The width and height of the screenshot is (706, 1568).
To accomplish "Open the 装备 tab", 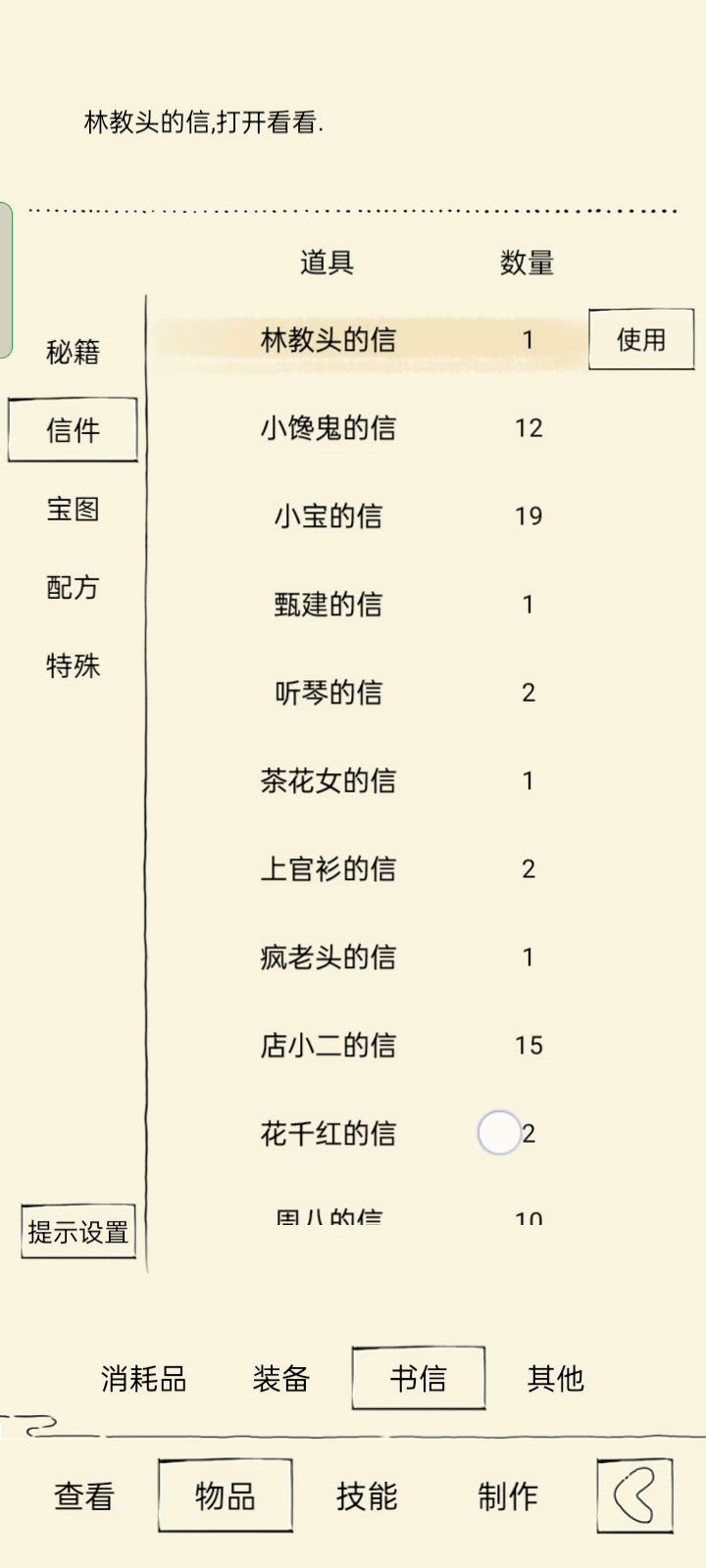I will (x=281, y=1379).
